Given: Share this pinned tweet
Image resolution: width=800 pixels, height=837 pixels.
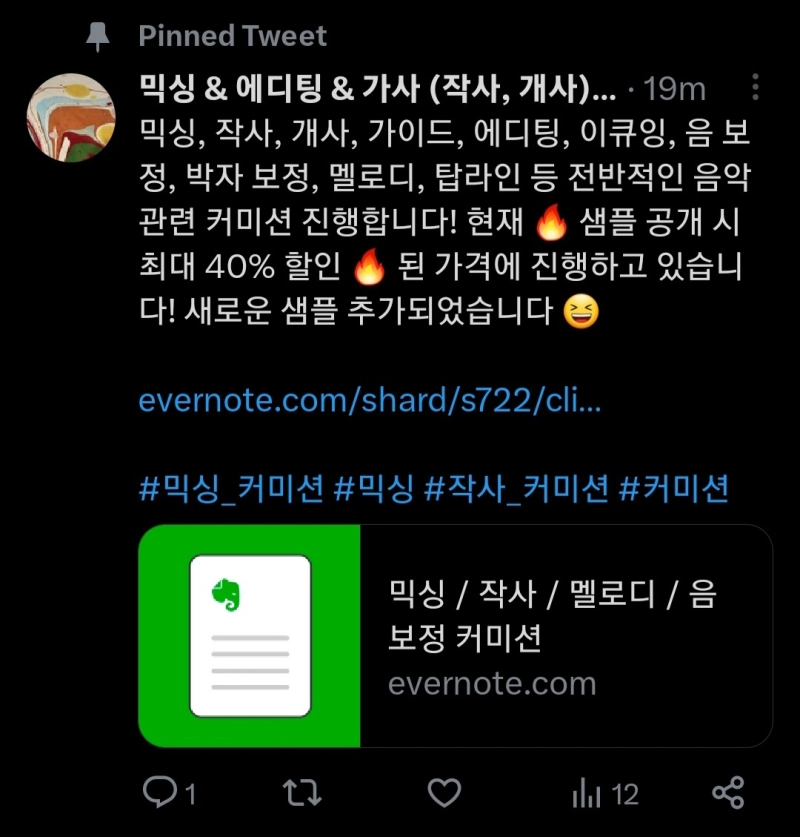Looking at the screenshot, I should pos(727,794).
